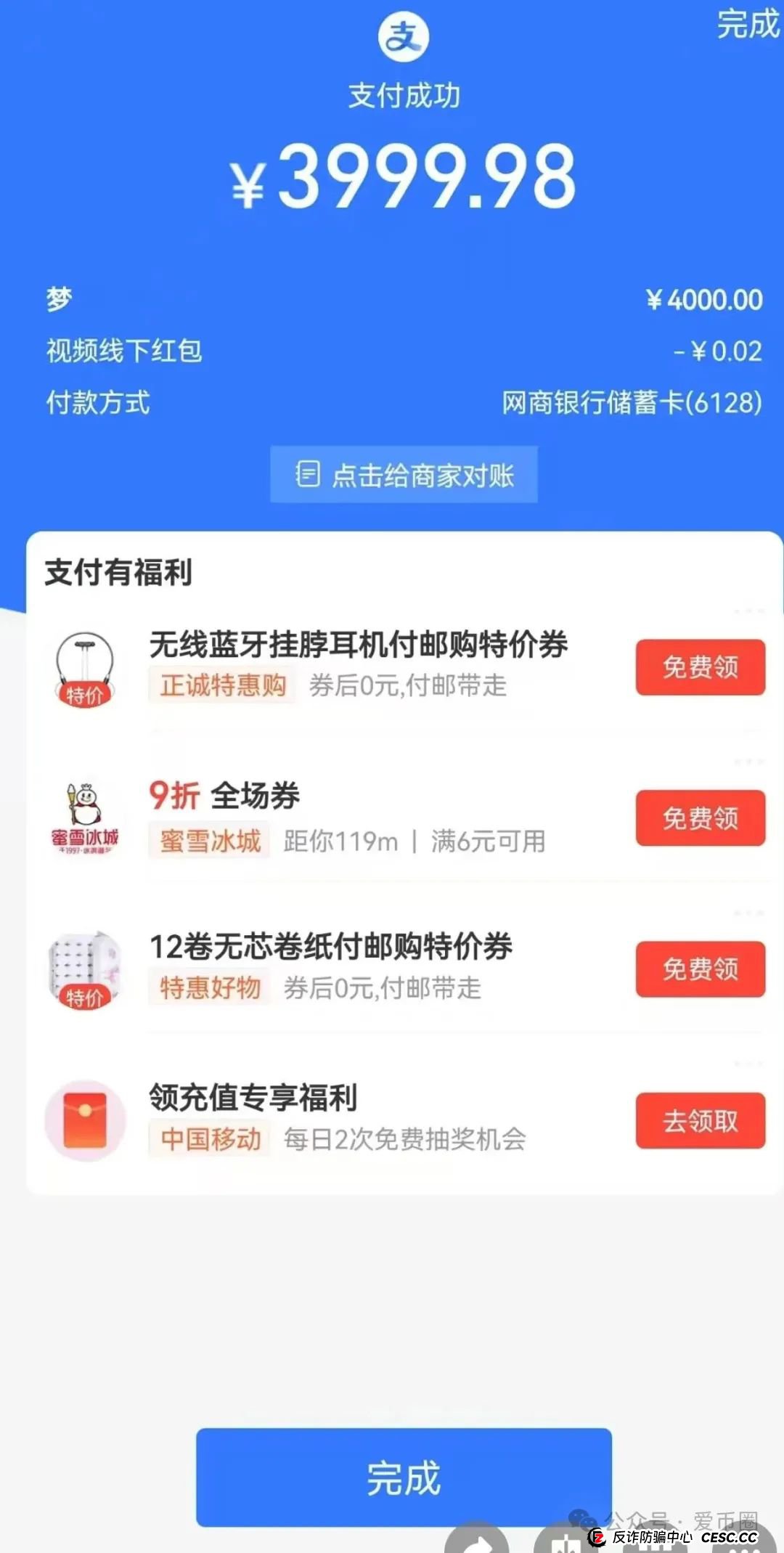Click the 视频线下红包 discount row
Screen dimensions: 784x1553
tap(121, 352)
